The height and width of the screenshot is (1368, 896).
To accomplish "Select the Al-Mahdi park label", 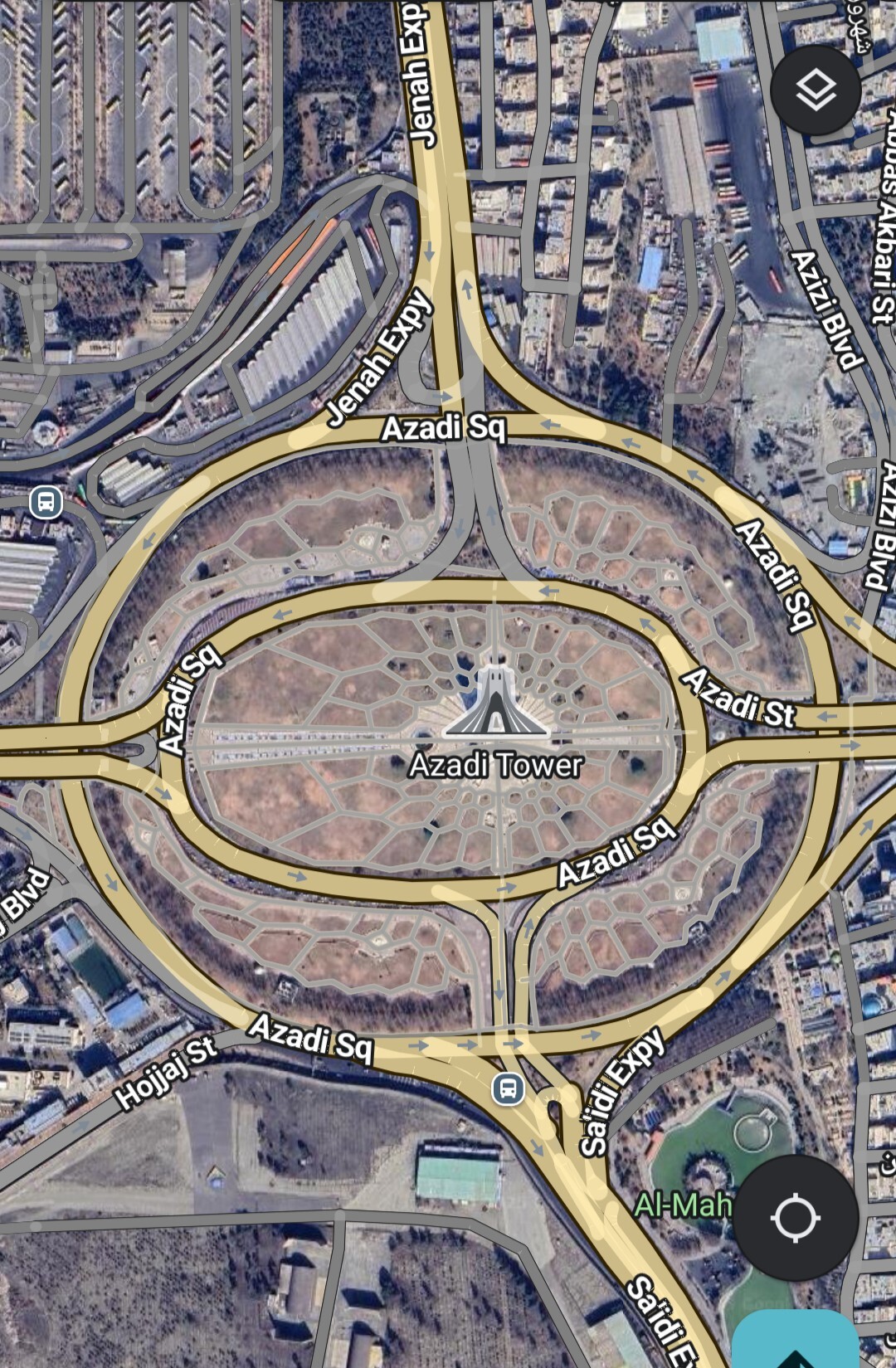I will [682, 1205].
